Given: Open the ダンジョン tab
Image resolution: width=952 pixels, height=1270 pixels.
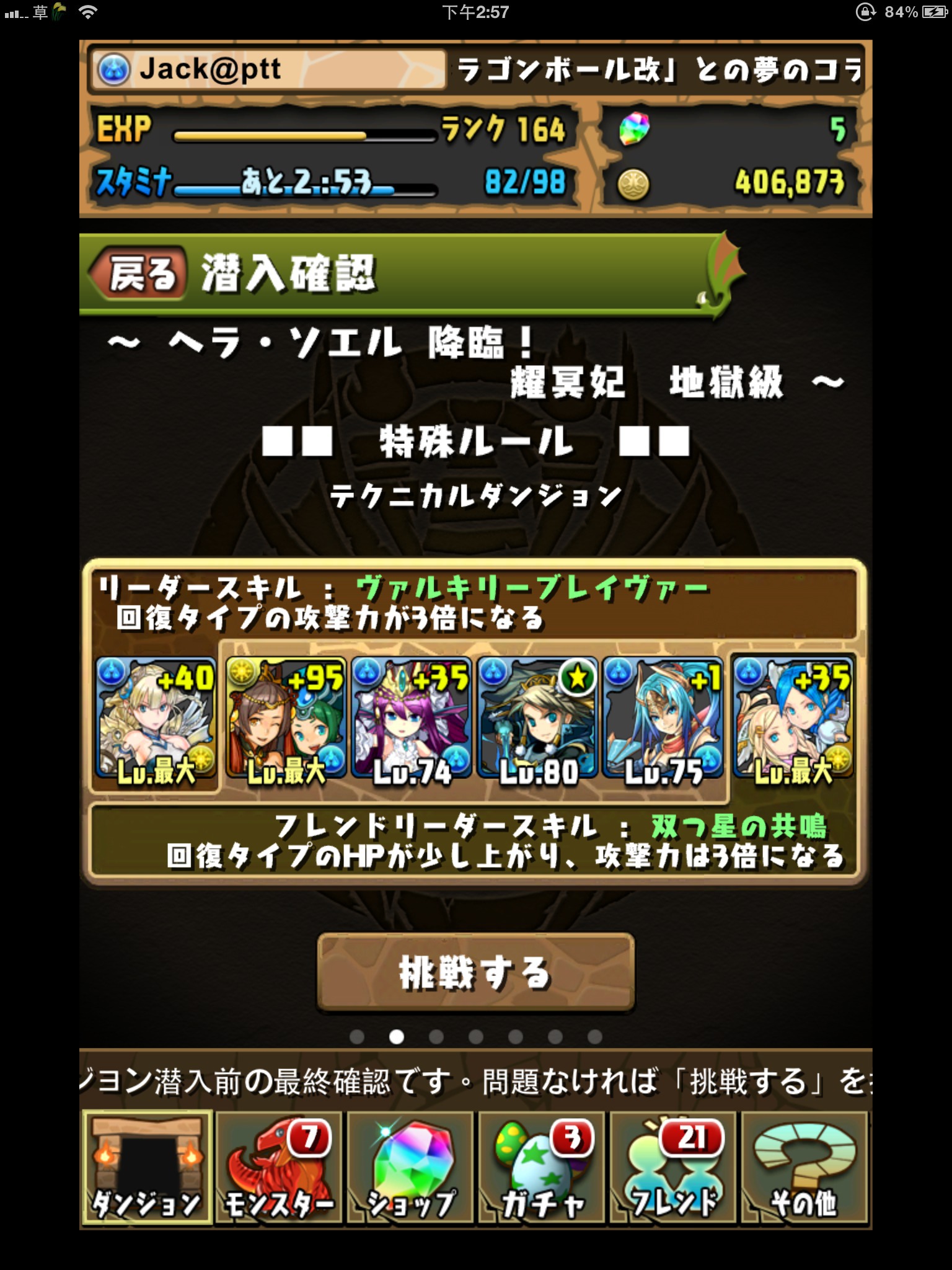Looking at the screenshot, I should (148, 1167).
